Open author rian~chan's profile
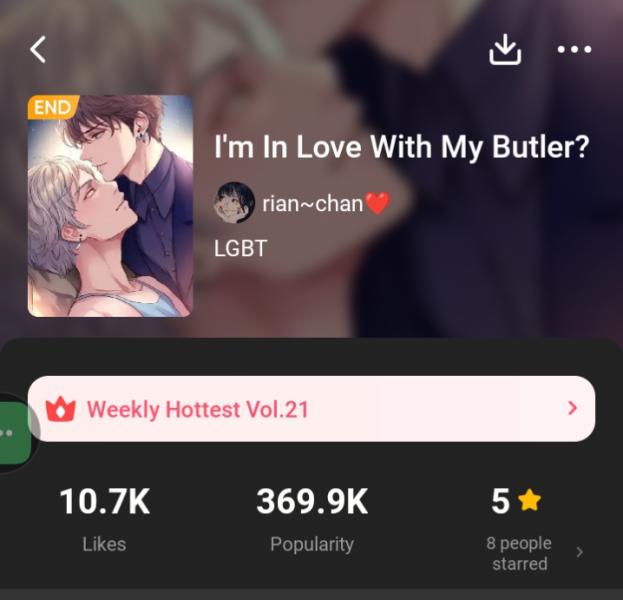This screenshot has width=623, height=600. click(x=300, y=204)
